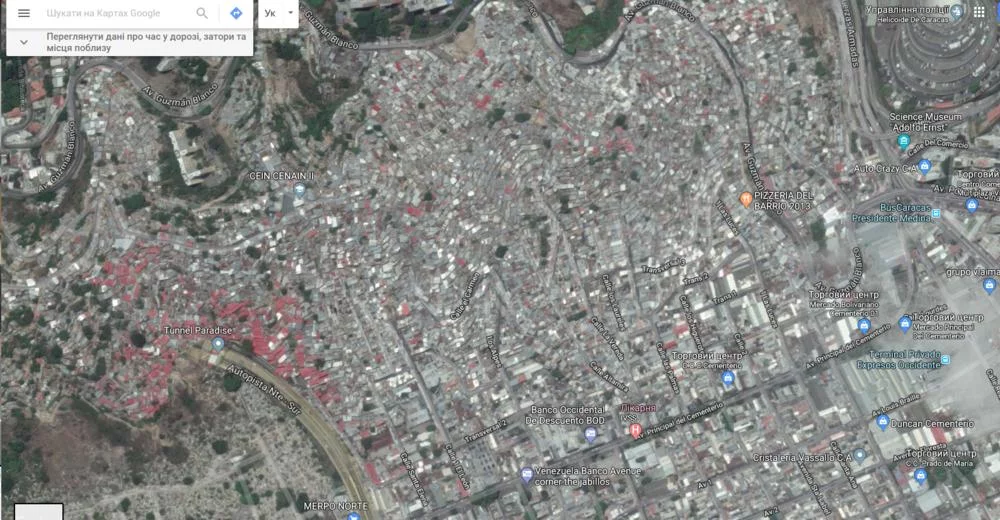Select the Cristaleria Vassalla C.A marker

[859, 457]
